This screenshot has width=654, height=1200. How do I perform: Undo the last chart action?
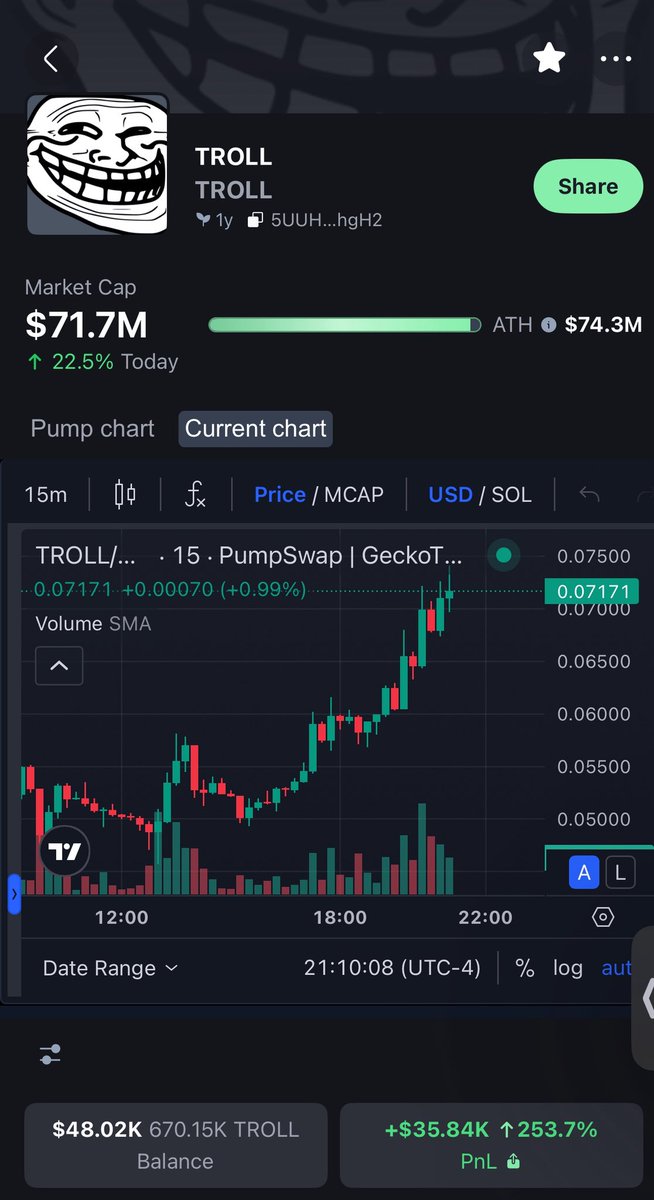tap(589, 494)
